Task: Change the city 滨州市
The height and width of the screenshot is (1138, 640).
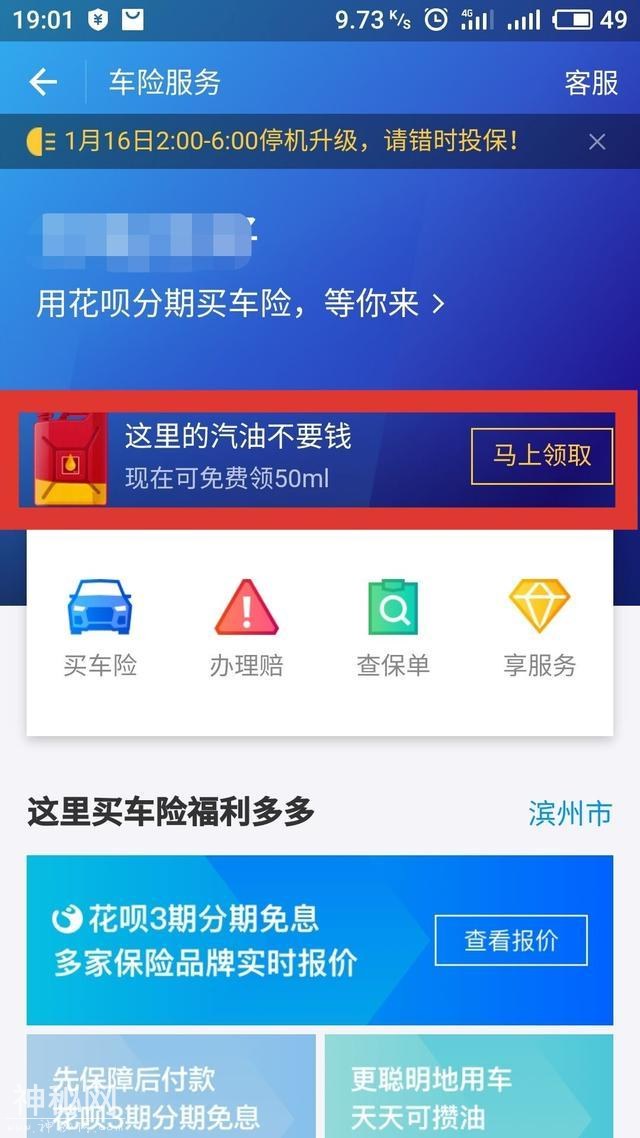Action: click(569, 813)
